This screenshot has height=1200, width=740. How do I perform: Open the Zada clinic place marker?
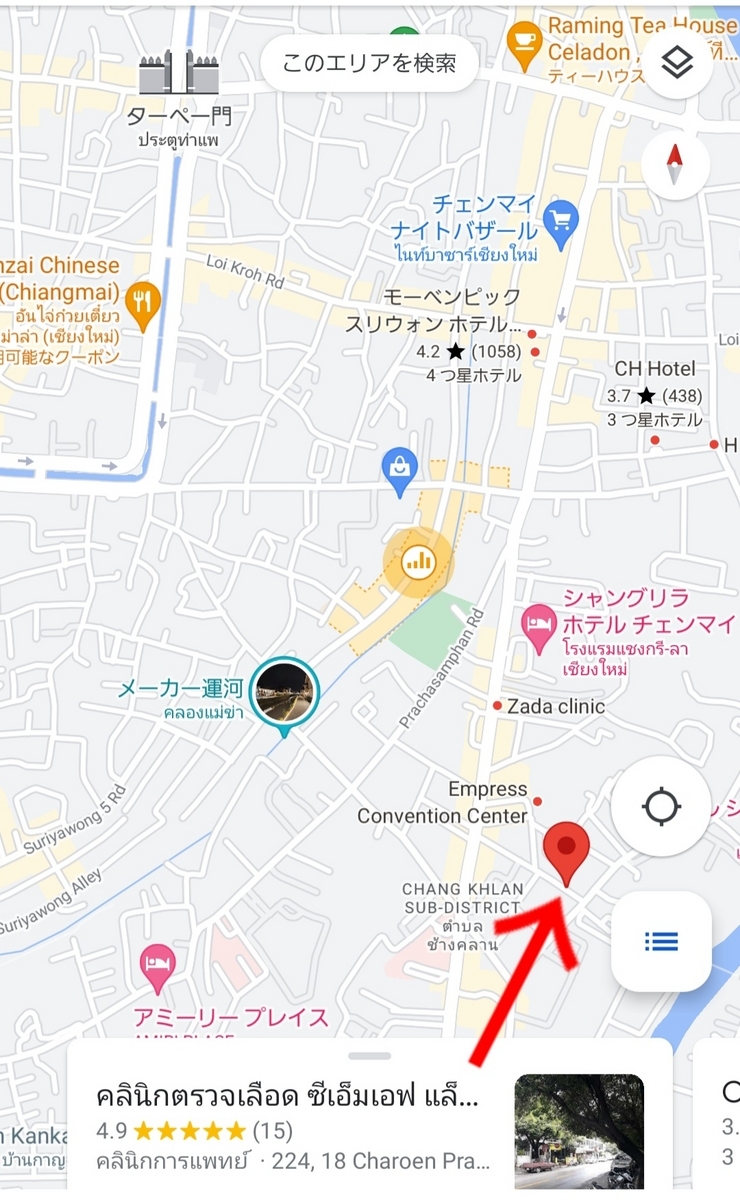[497, 706]
